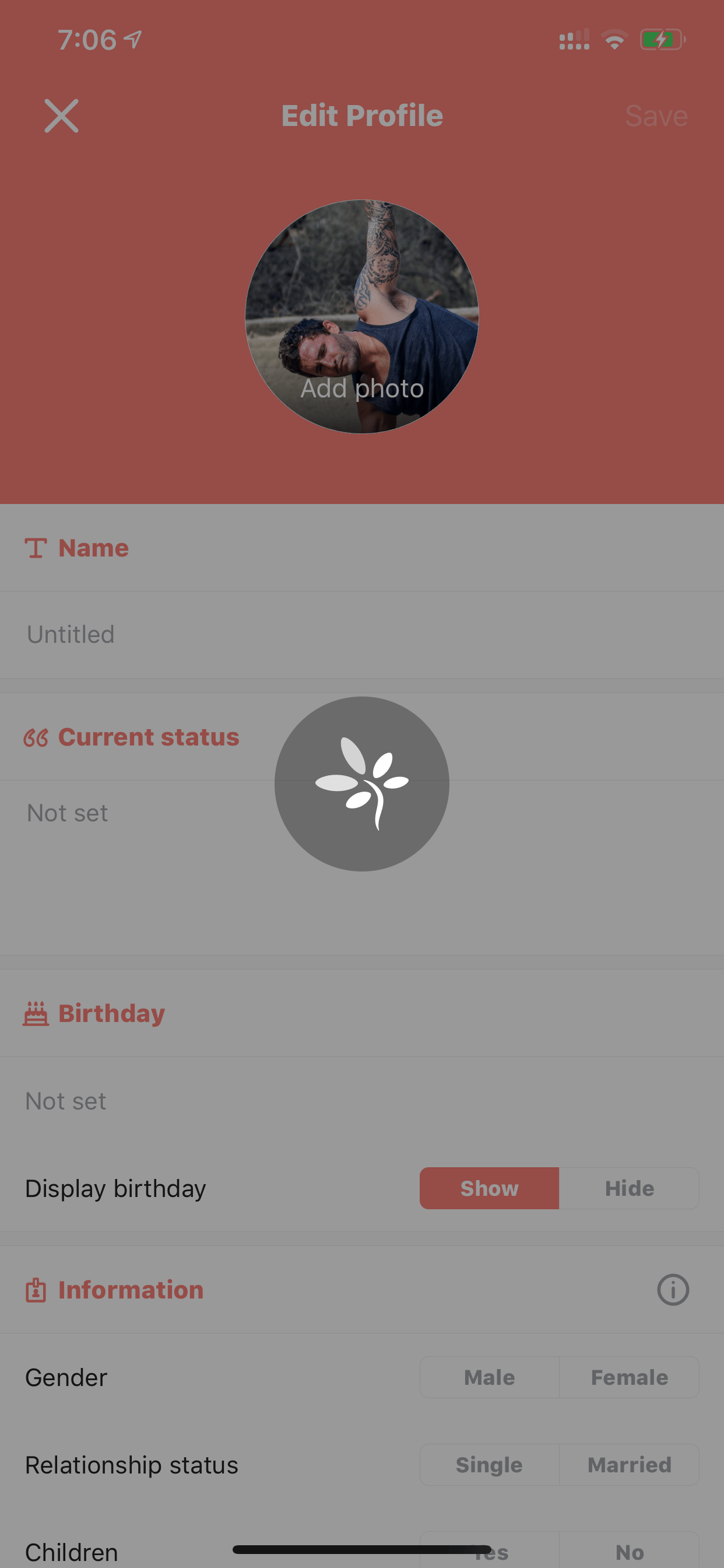Select No for Children
The width and height of the screenshot is (724, 1568).
pyautogui.click(x=629, y=1551)
